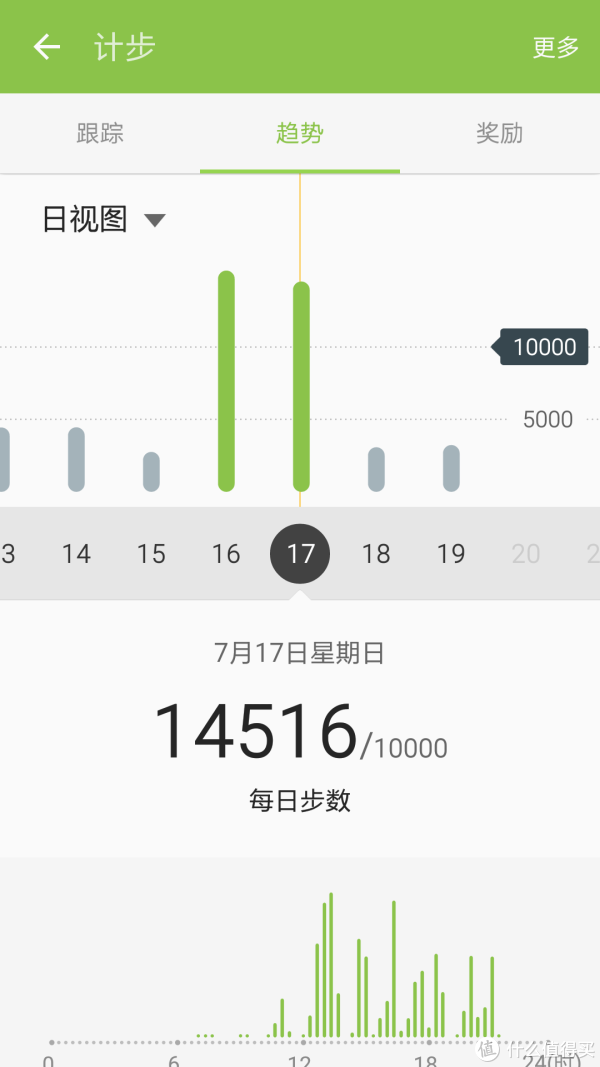Go back using the arrow icon
The image size is (600, 1067).
[x=46, y=47]
